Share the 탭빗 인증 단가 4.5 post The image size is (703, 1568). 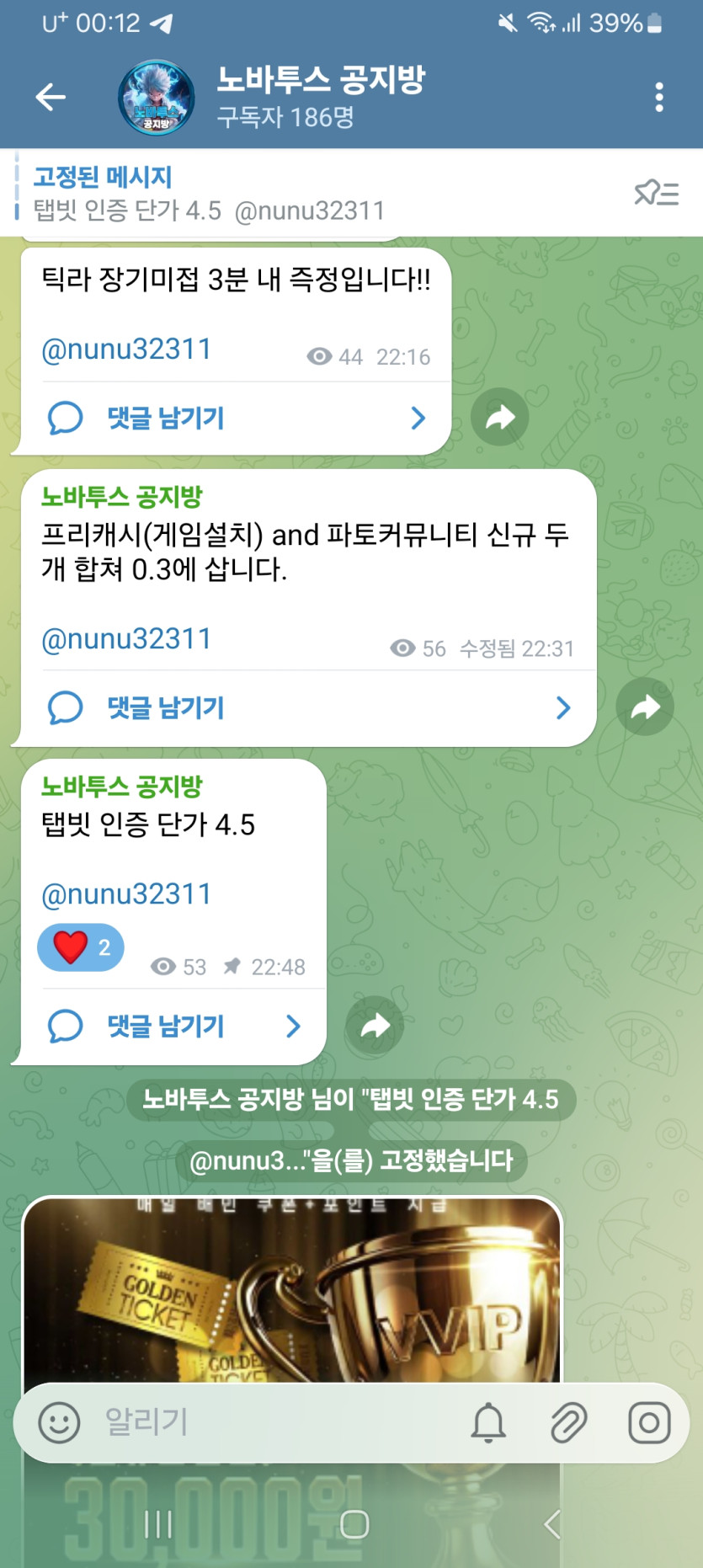[375, 1026]
